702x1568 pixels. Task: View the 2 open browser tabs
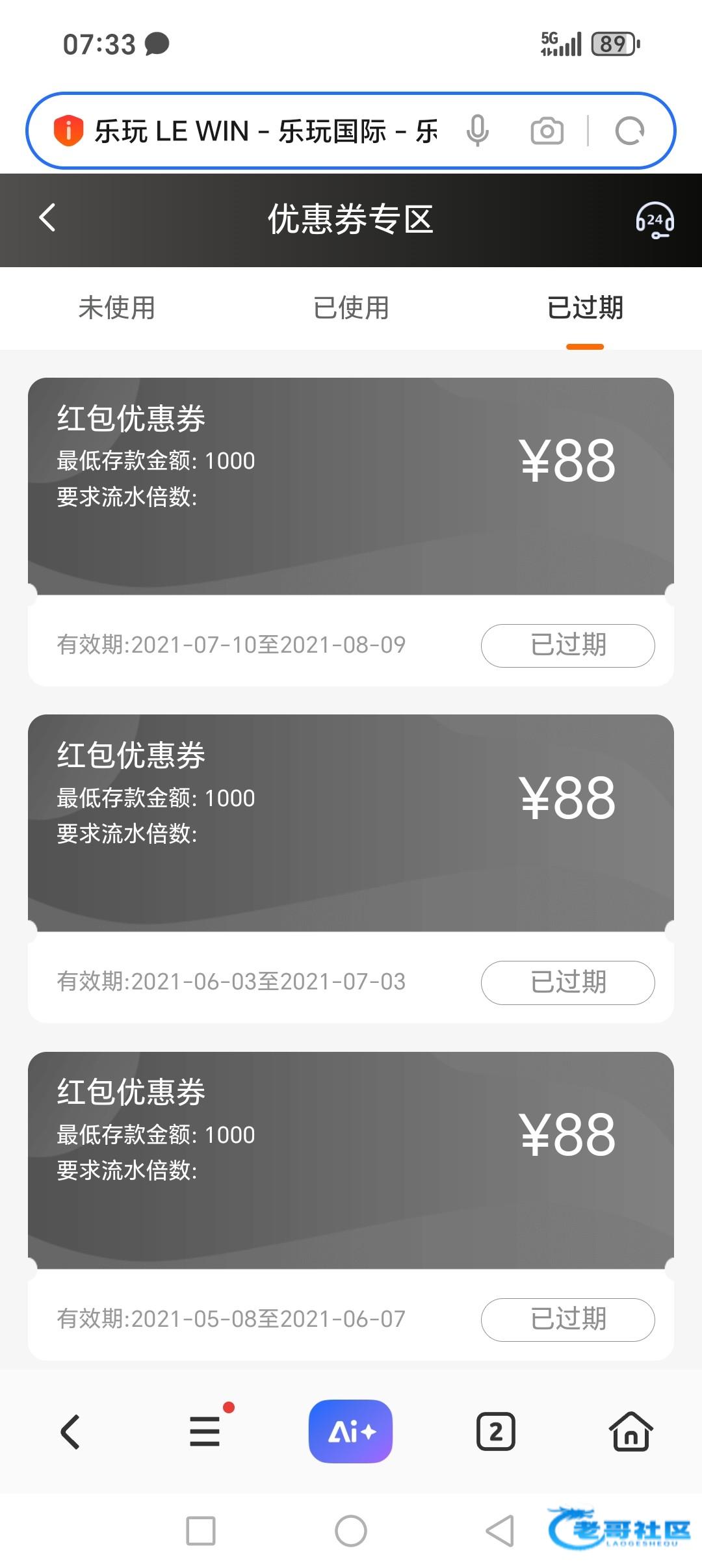click(x=496, y=1431)
